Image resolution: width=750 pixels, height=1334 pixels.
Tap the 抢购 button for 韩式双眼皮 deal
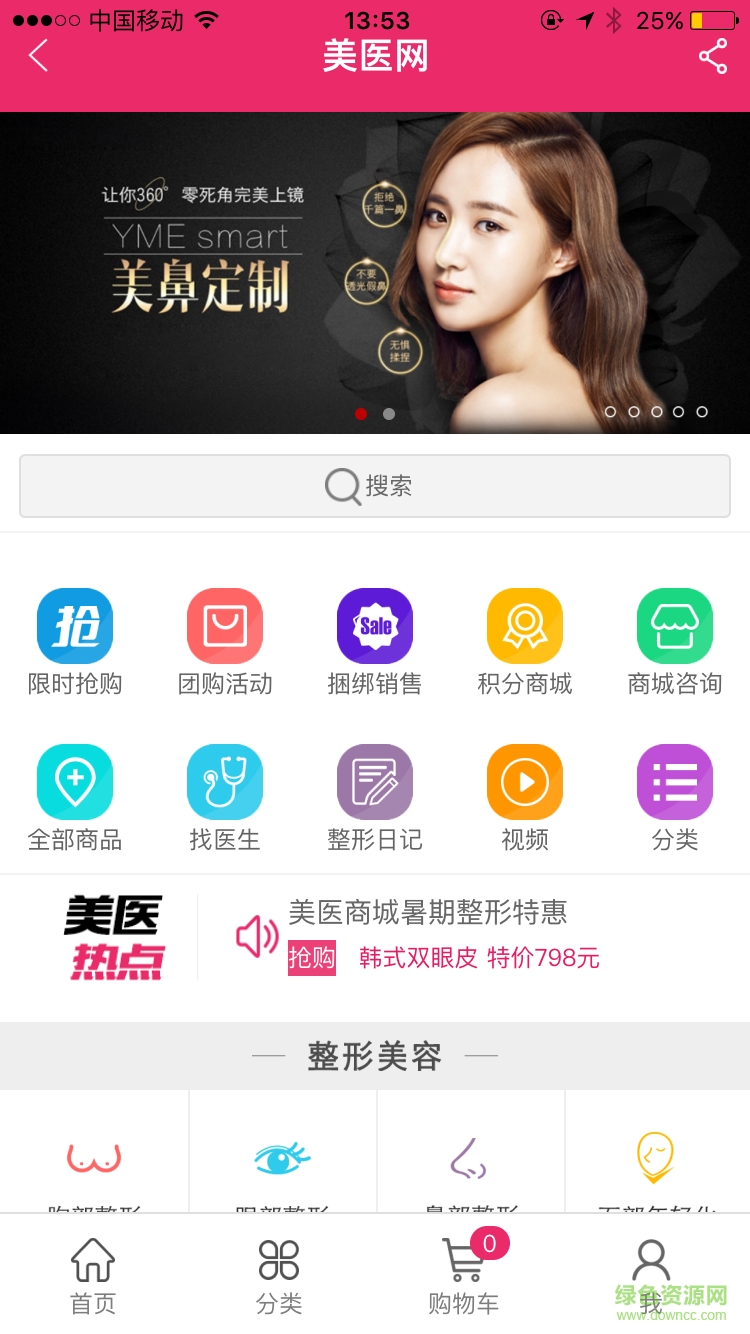(x=312, y=958)
